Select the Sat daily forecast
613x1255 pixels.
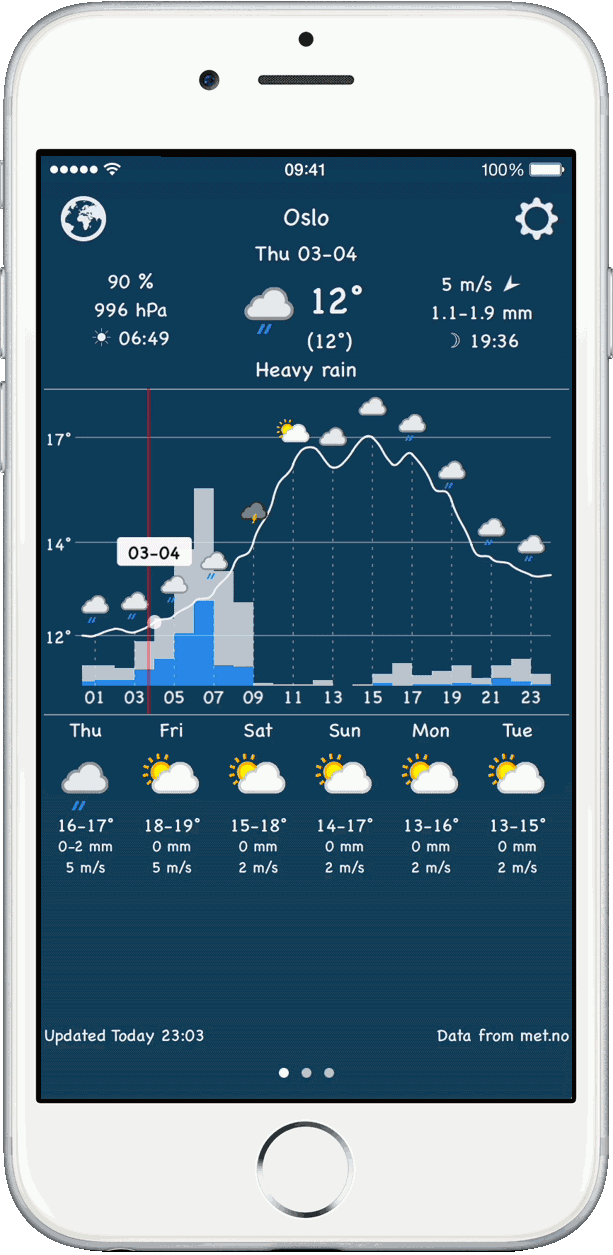pos(258,798)
